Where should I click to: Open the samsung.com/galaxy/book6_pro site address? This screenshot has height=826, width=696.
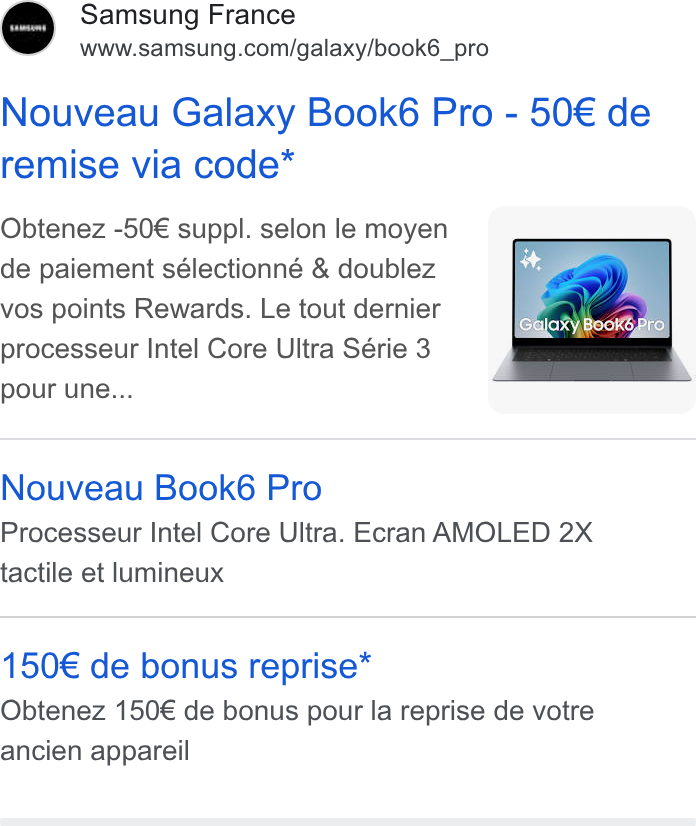point(285,48)
